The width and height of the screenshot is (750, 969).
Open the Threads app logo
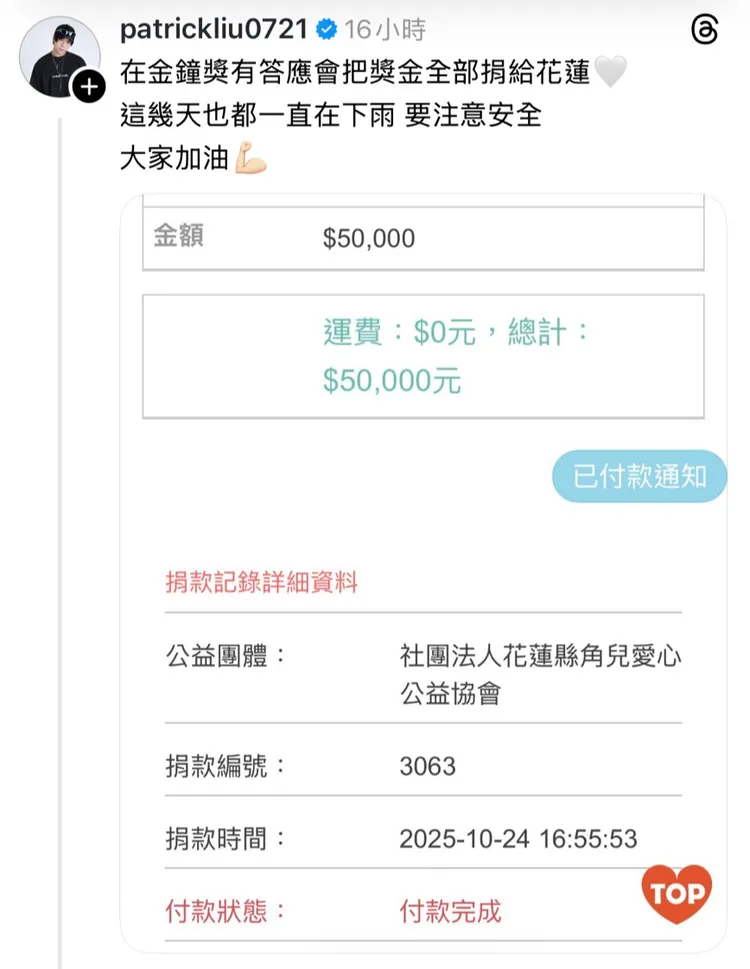click(x=705, y=30)
